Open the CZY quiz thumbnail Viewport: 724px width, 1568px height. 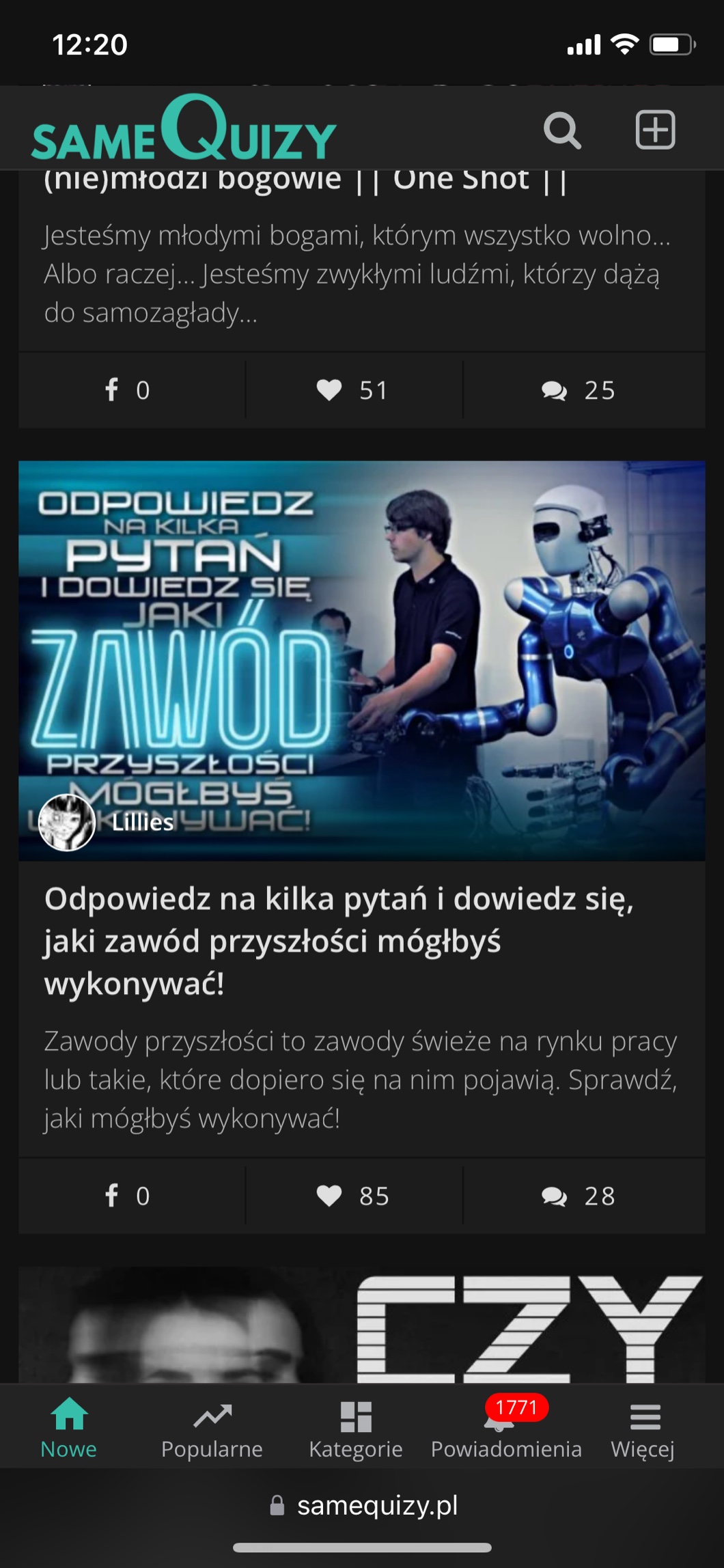click(362, 1325)
